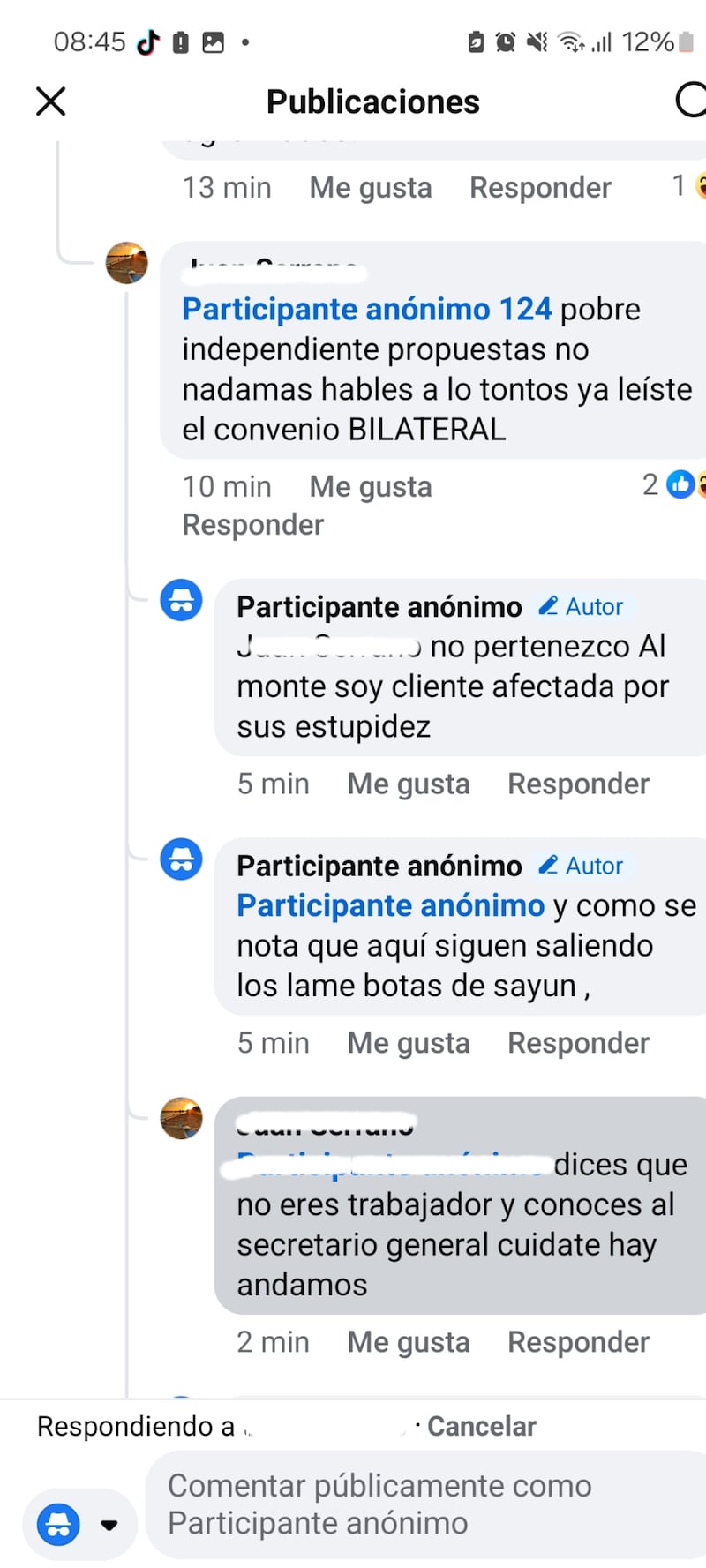The height and width of the screenshot is (1568, 706).
Task: Open the Participante anónimo mention in the lame botas comment
Action: click(x=389, y=904)
